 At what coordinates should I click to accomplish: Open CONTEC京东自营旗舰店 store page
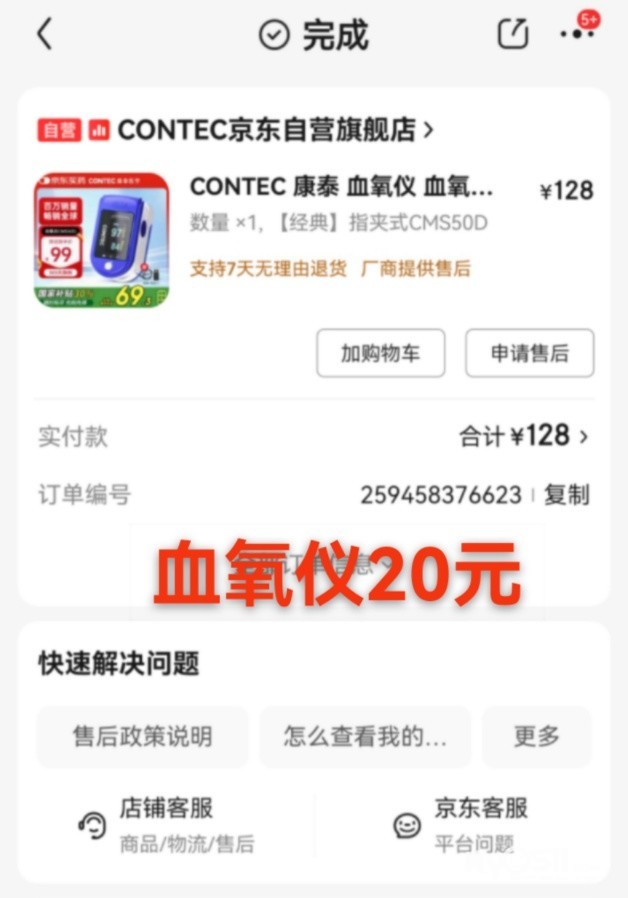click(x=266, y=130)
